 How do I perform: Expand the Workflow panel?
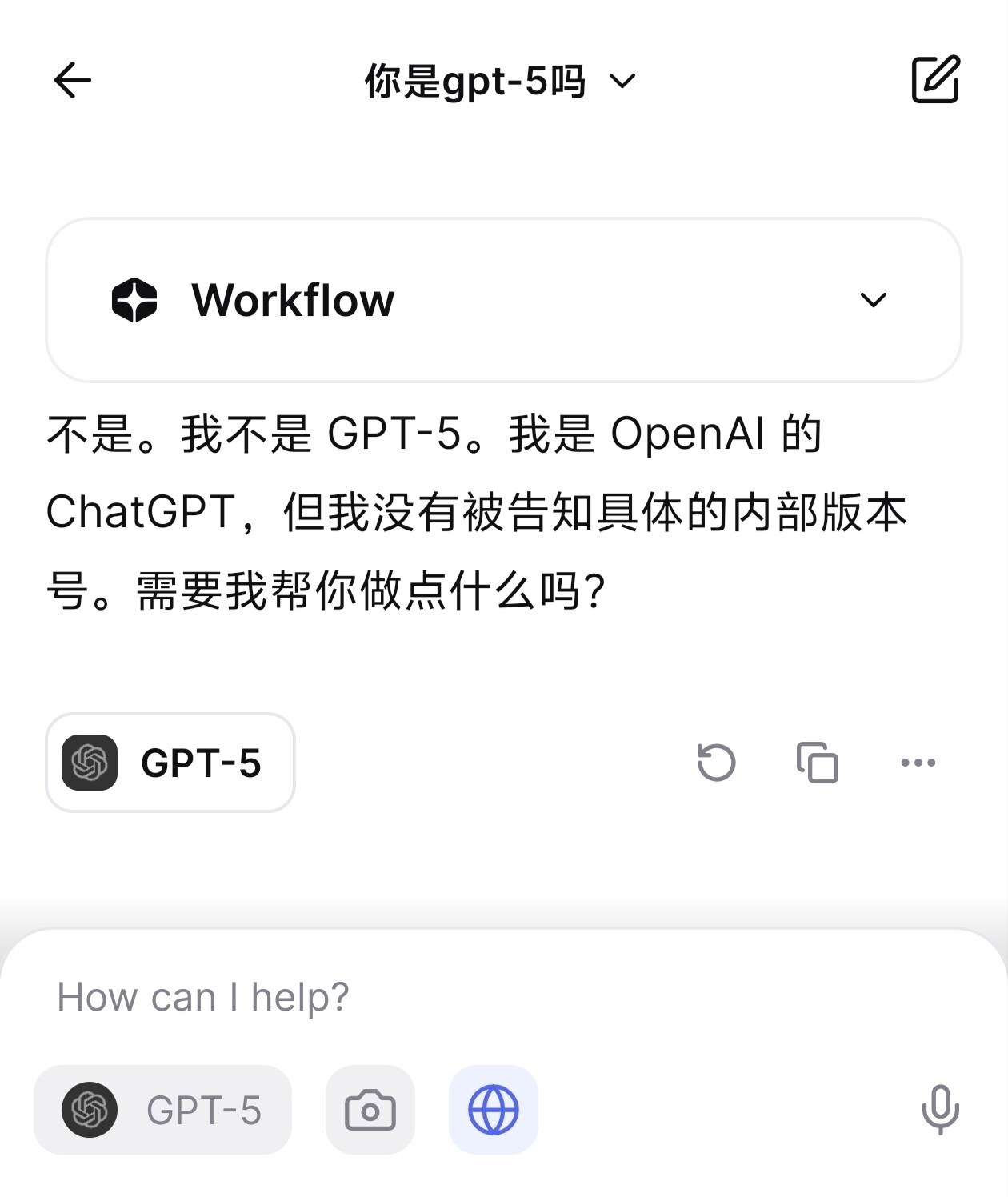point(504,300)
